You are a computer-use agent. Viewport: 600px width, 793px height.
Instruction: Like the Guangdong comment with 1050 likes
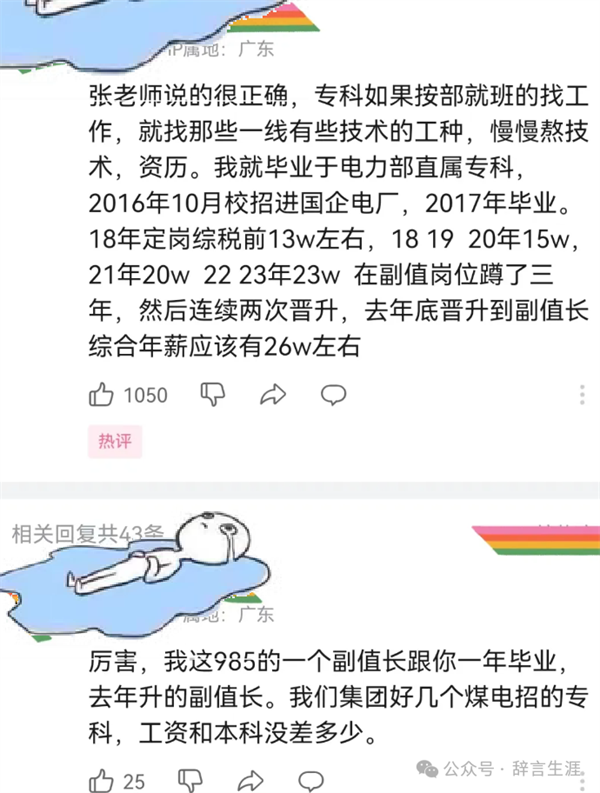click(x=102, y=395)
